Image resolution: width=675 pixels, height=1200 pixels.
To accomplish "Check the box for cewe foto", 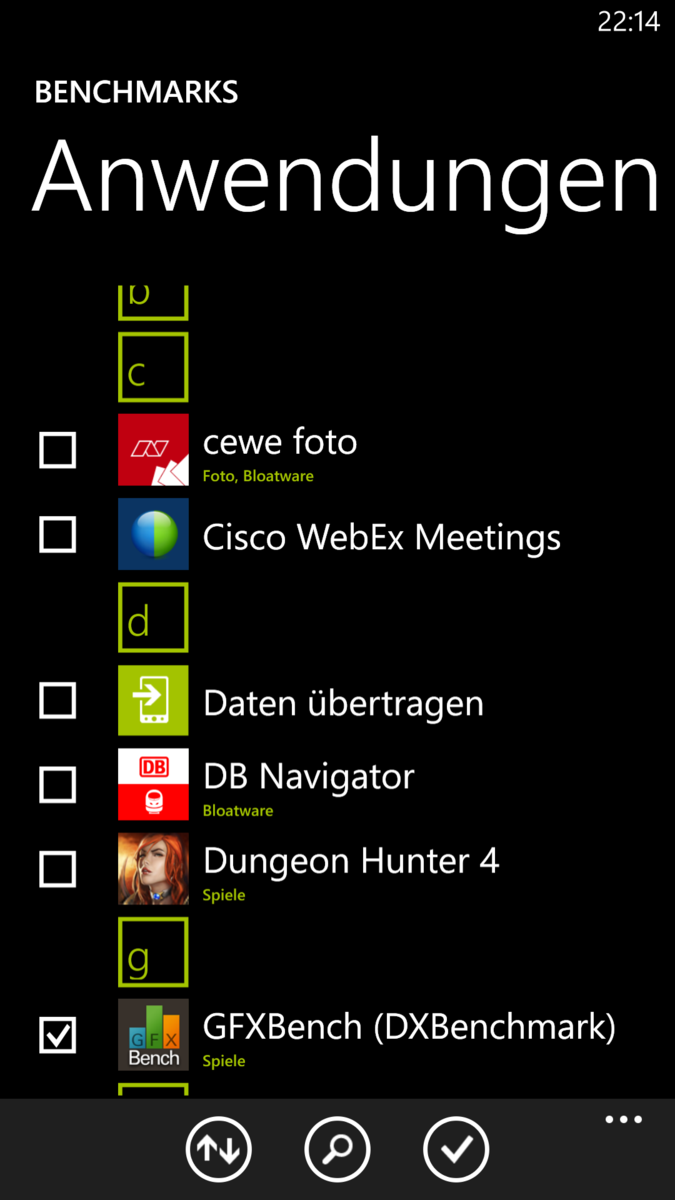I will click(57, 451).
